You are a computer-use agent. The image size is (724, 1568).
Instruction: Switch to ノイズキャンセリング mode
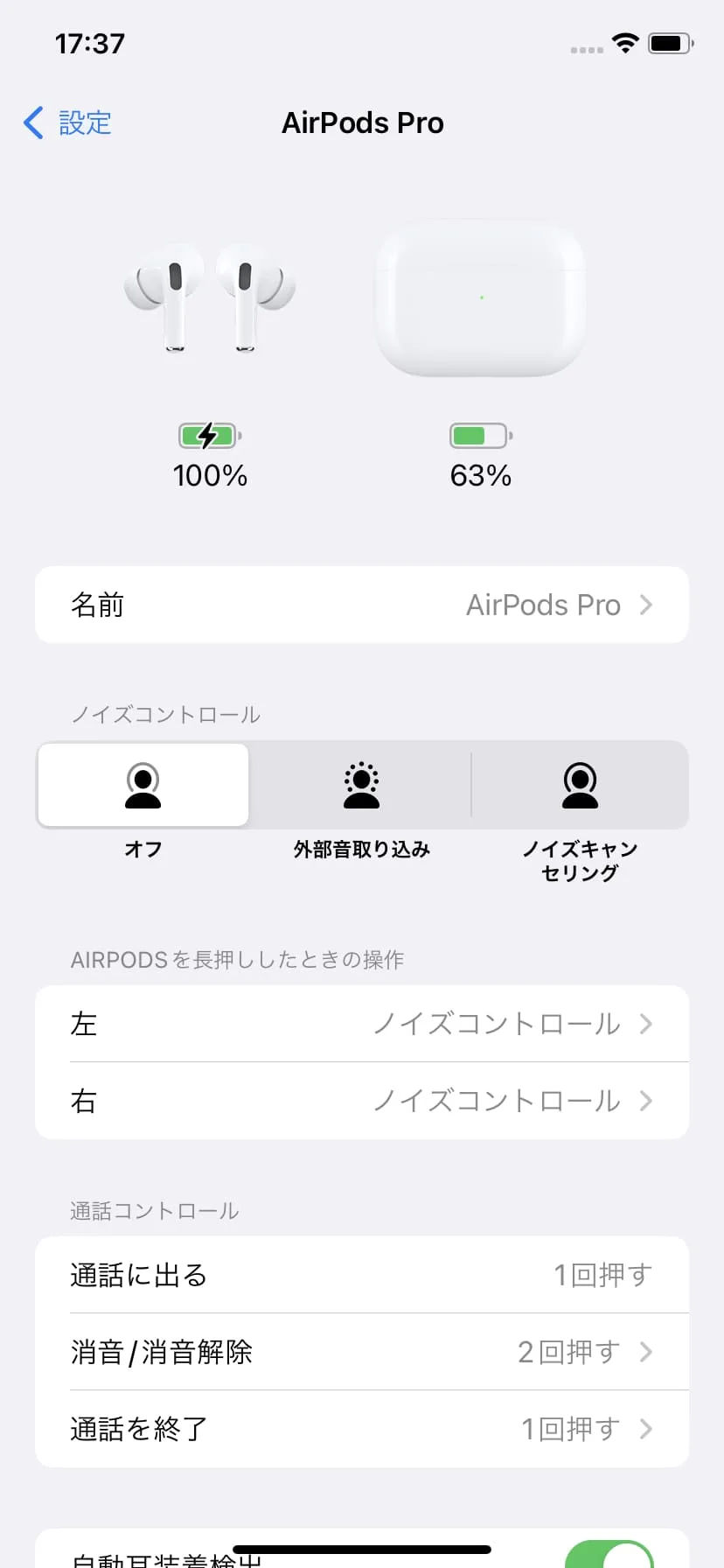click(x=580, y=785)
